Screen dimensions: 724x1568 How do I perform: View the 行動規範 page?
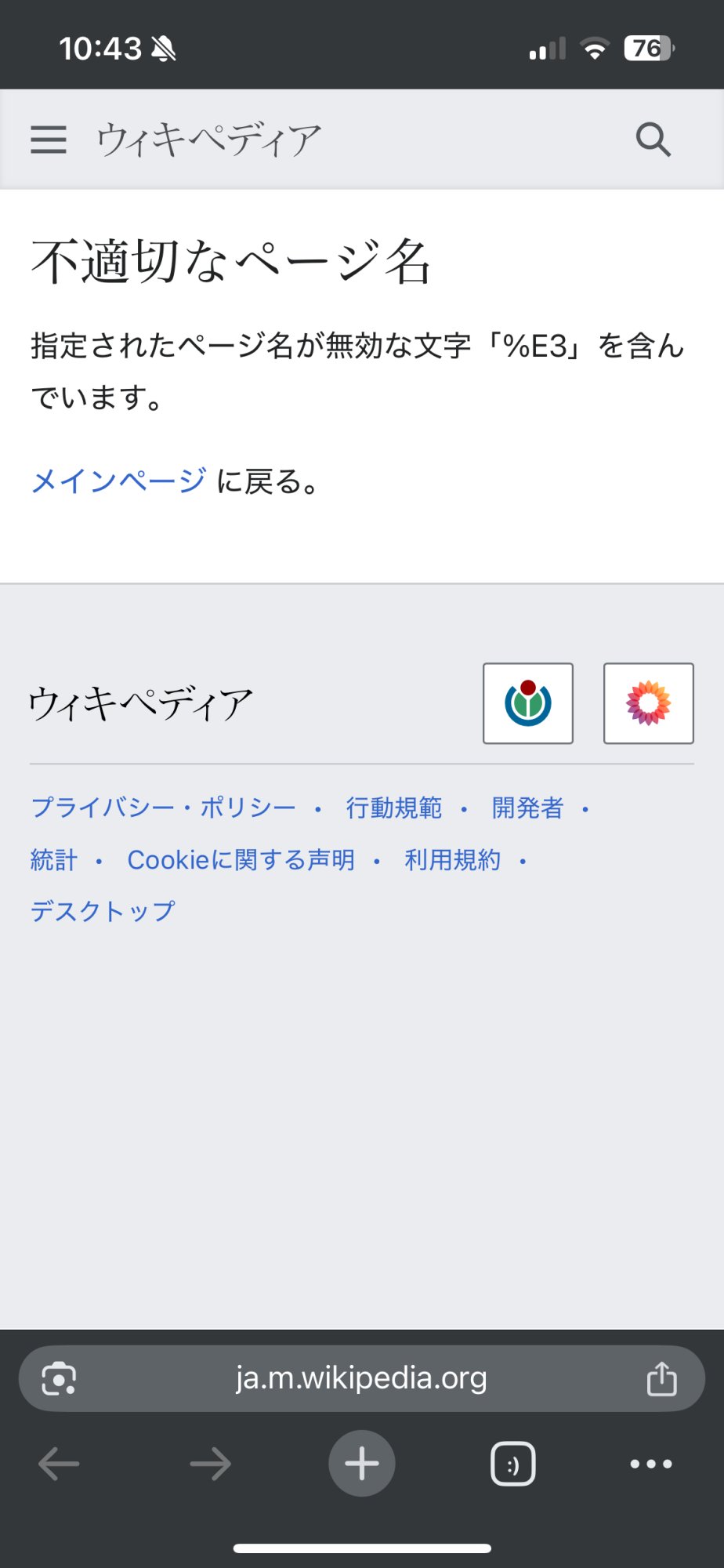click(x=394, y=808)
